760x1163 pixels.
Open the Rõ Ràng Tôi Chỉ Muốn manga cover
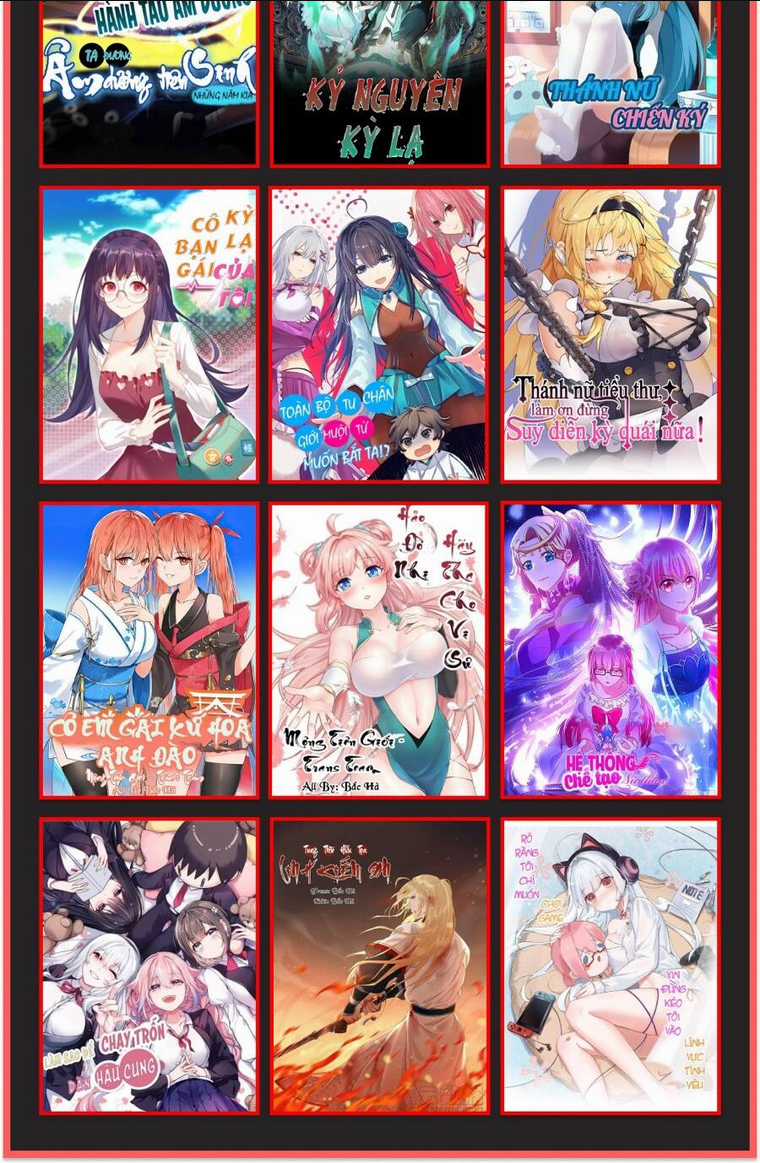point(610,966)
